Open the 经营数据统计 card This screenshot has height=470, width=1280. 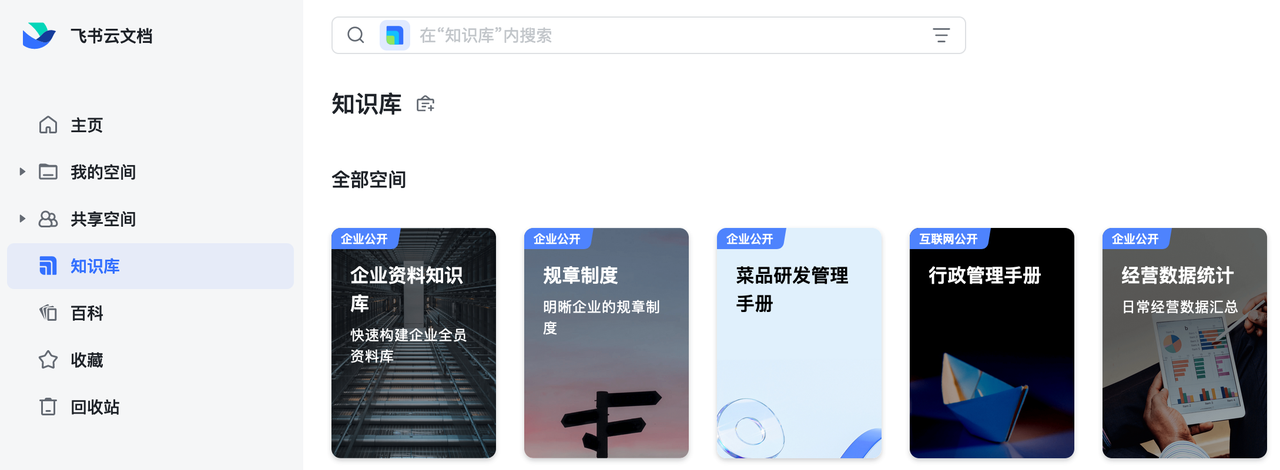click(x=1184, y=343)
